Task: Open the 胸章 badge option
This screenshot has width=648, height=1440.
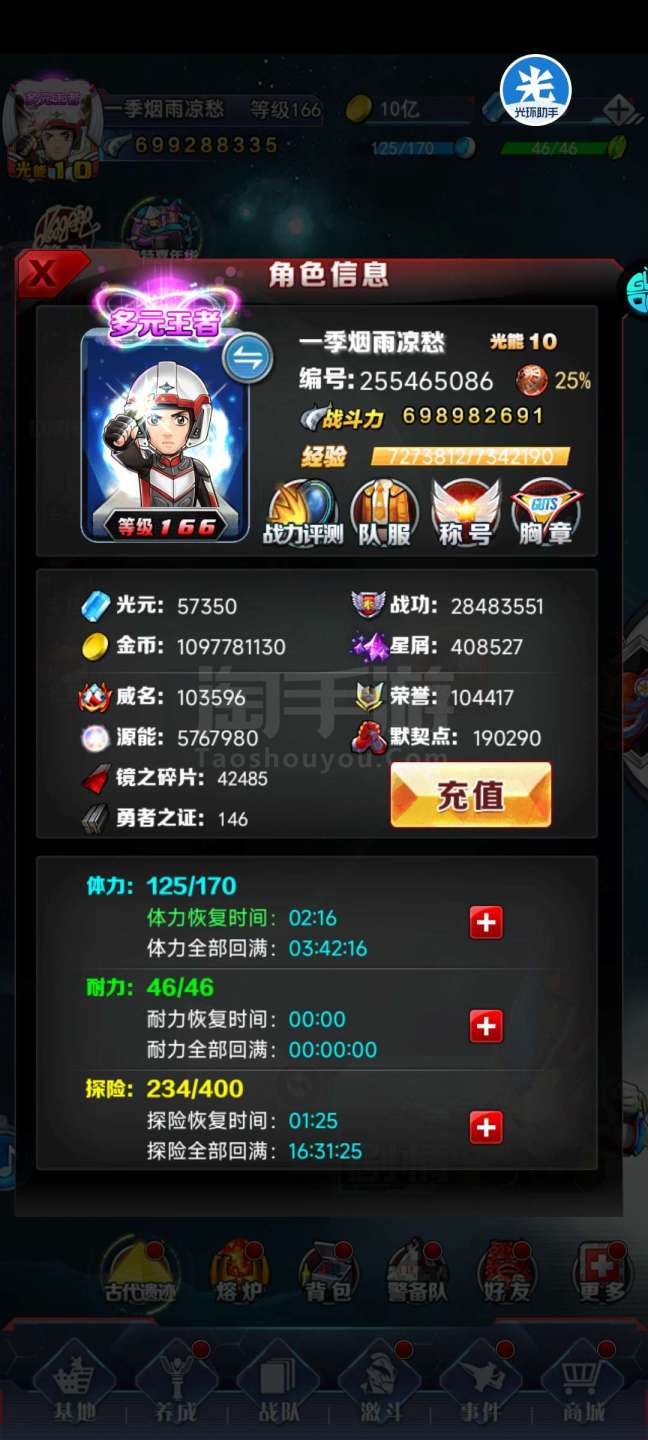Action: (x=546, y=511)
